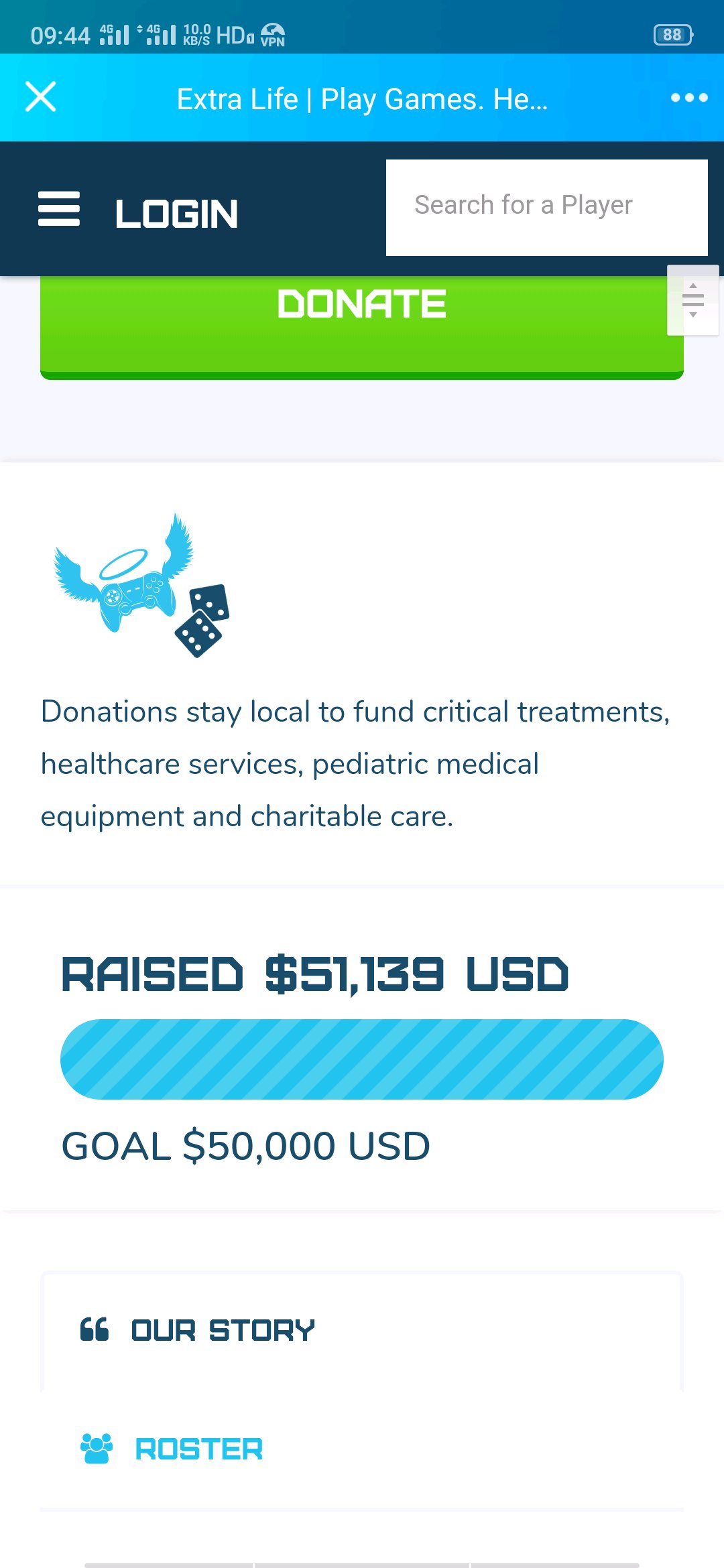Switch to the Roster tab
This screenshot has width=724, height=1568.
[x=198, y=1449]
